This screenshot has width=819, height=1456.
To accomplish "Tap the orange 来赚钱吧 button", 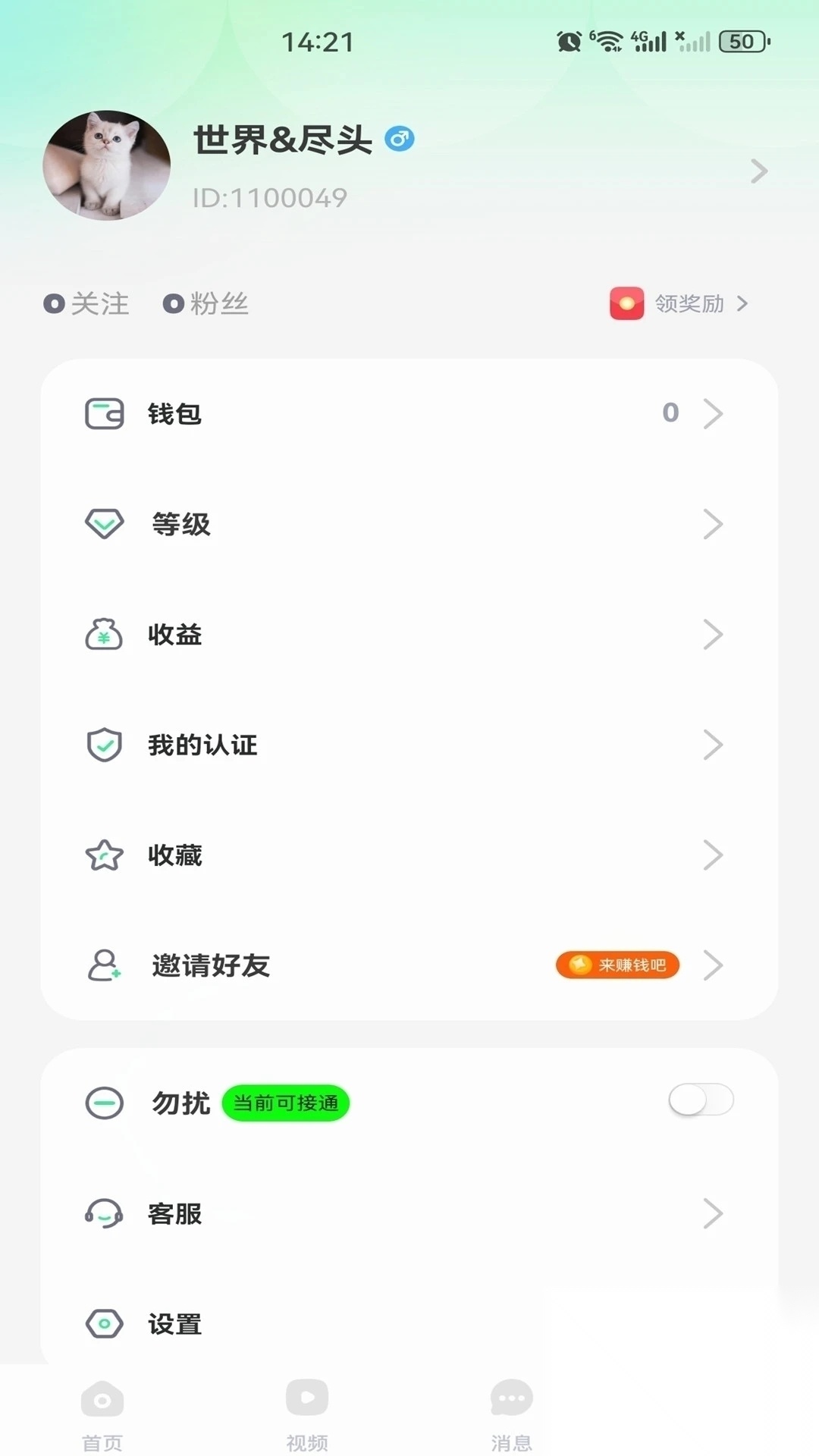I will [x=617, y=965].
